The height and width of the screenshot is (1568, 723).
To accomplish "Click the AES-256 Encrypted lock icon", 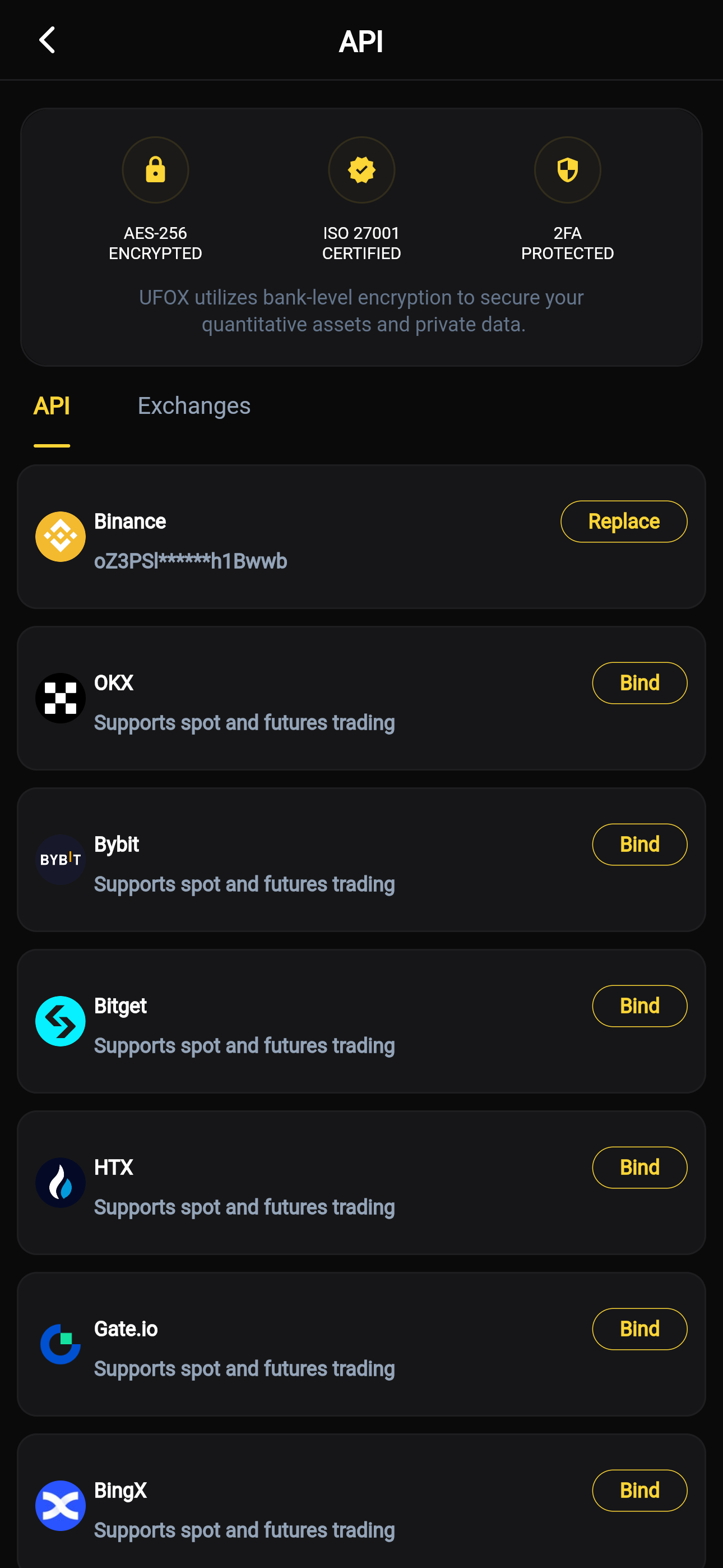I will coord(155,170).
